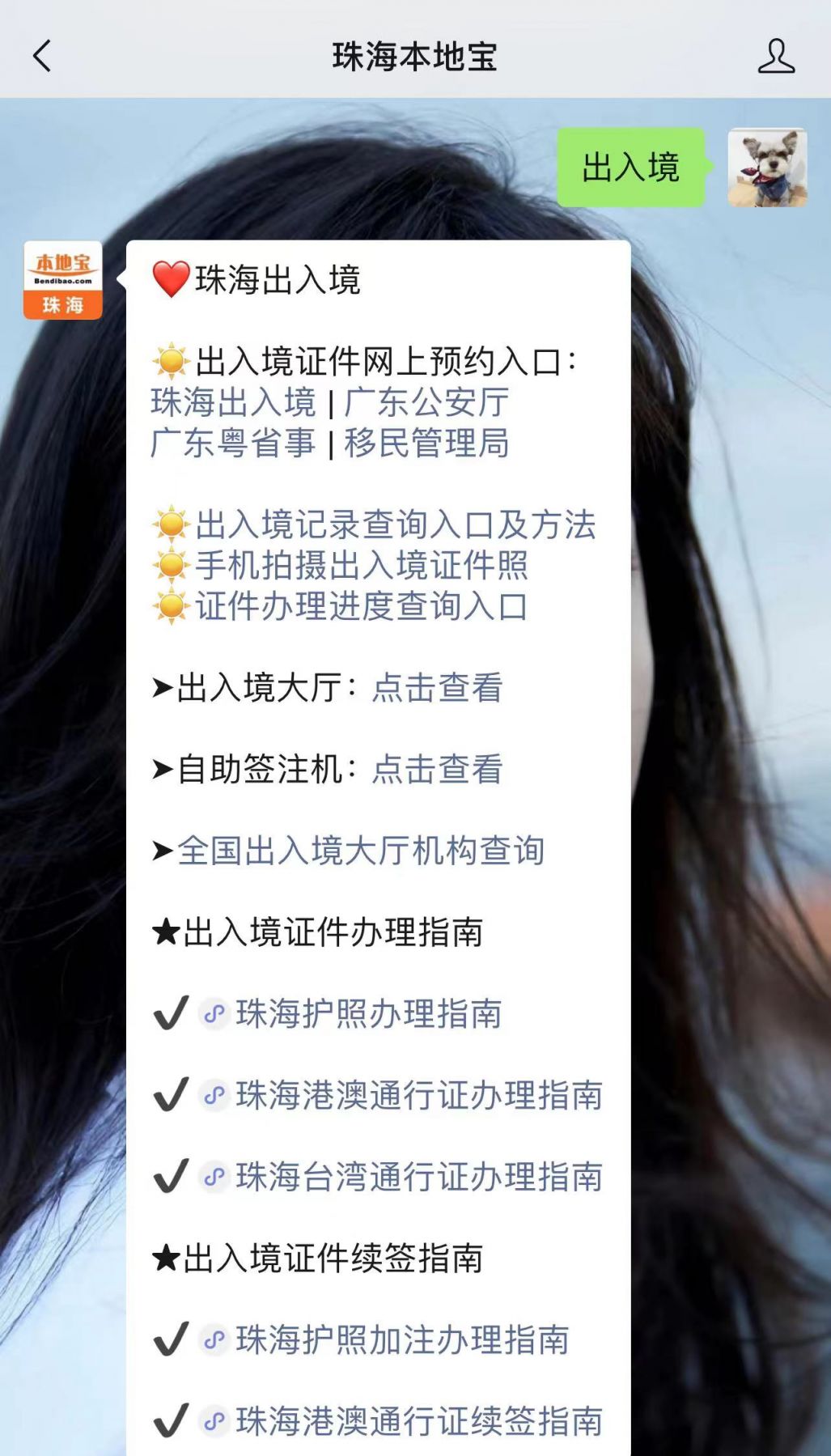Open the 广东粤省事 link

[233, 443]
